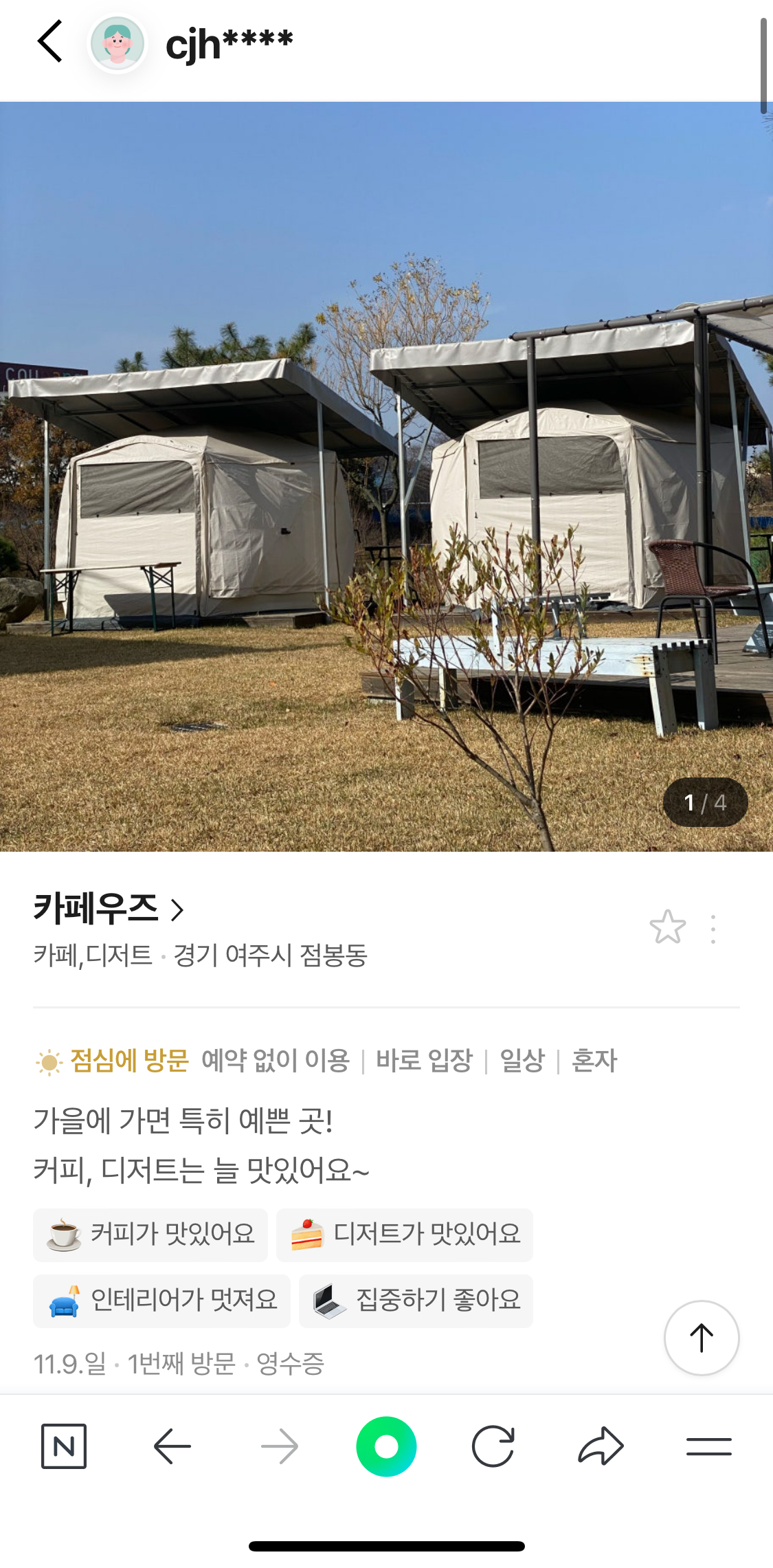Open Naver home with the N icon

coord(64,1446)
